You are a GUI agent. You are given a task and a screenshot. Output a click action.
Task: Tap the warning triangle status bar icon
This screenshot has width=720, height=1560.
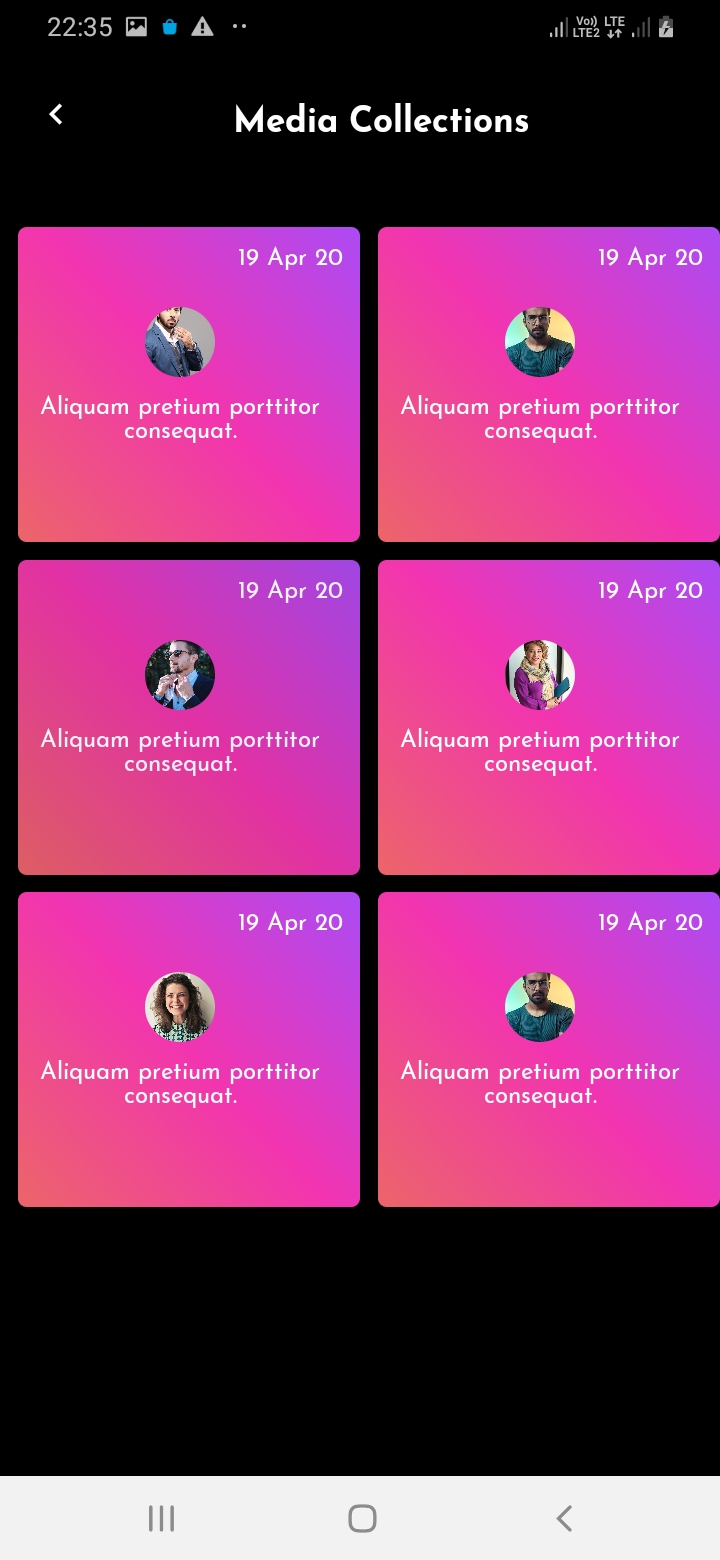click(x=202, y=26)
